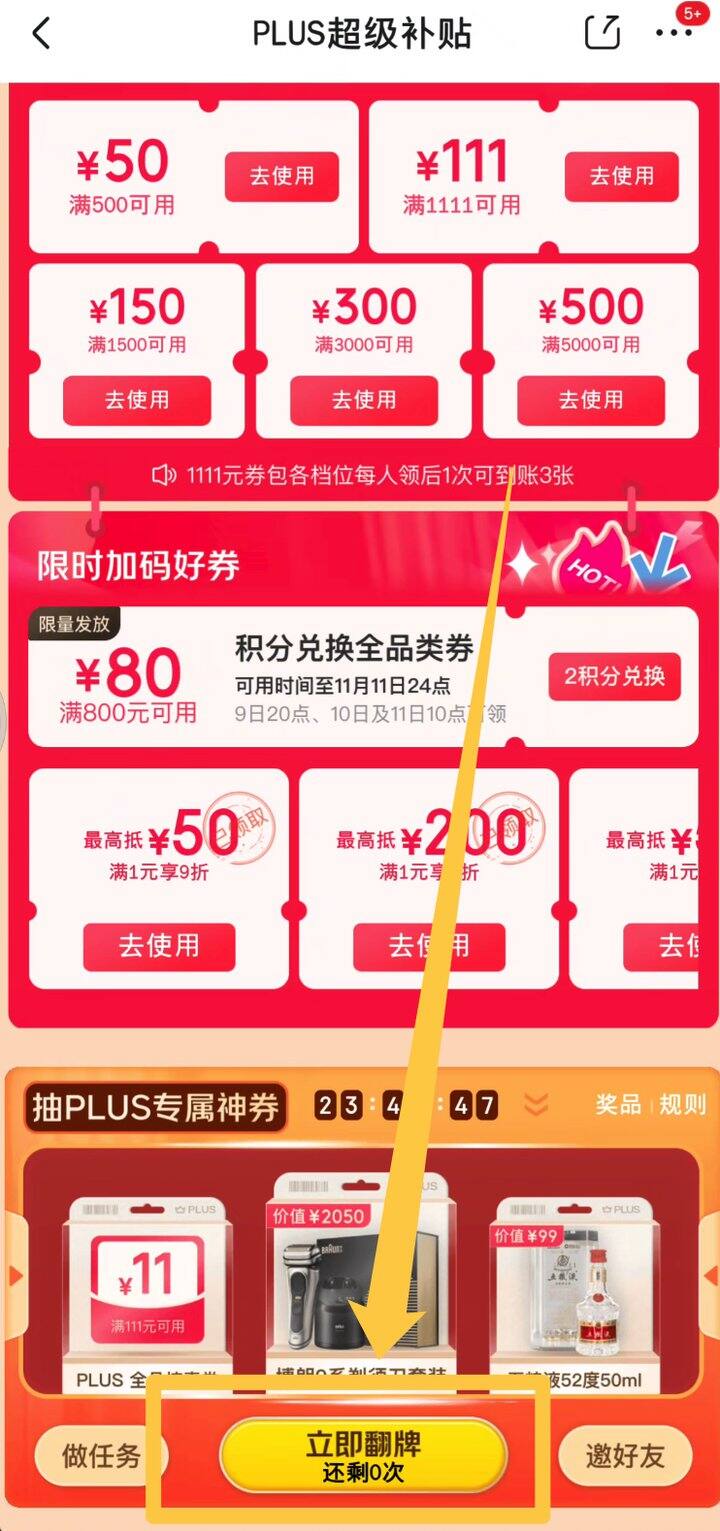The width and height of the screenshot is (720, 1531).
Task: Open the ¥2050 Braun shaver prize card
Action: click(x=361, y=1282)
